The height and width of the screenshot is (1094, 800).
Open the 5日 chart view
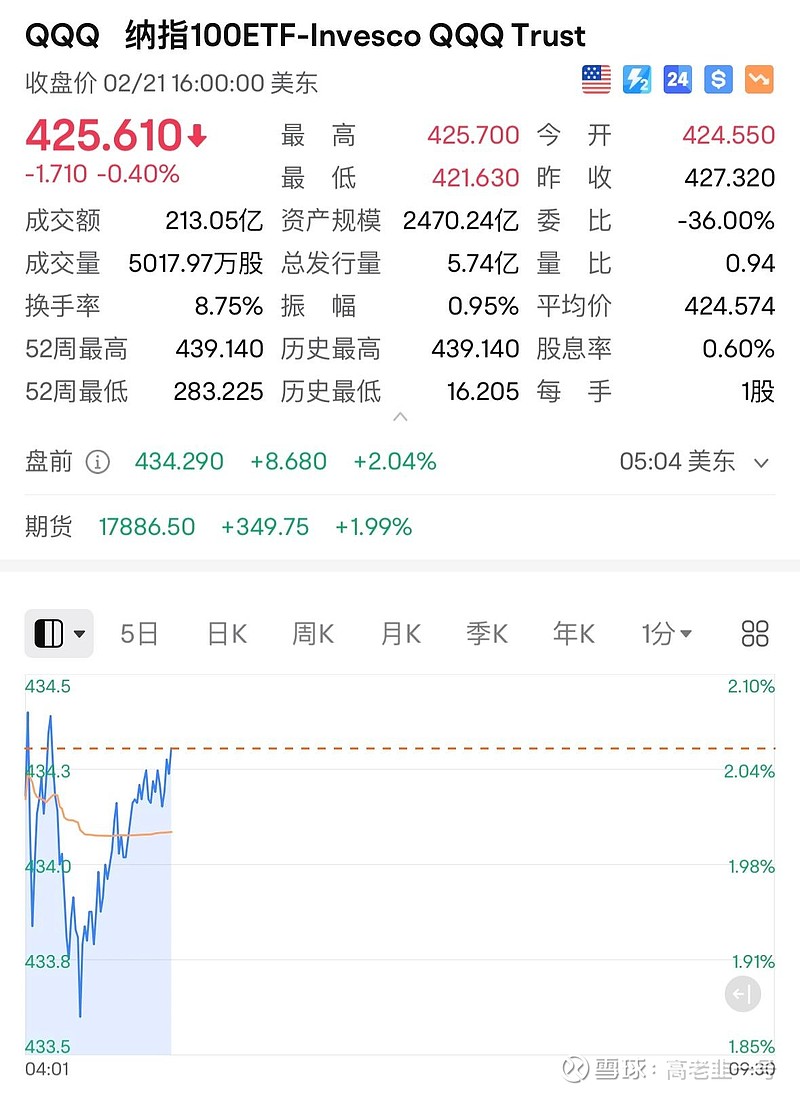139,633
